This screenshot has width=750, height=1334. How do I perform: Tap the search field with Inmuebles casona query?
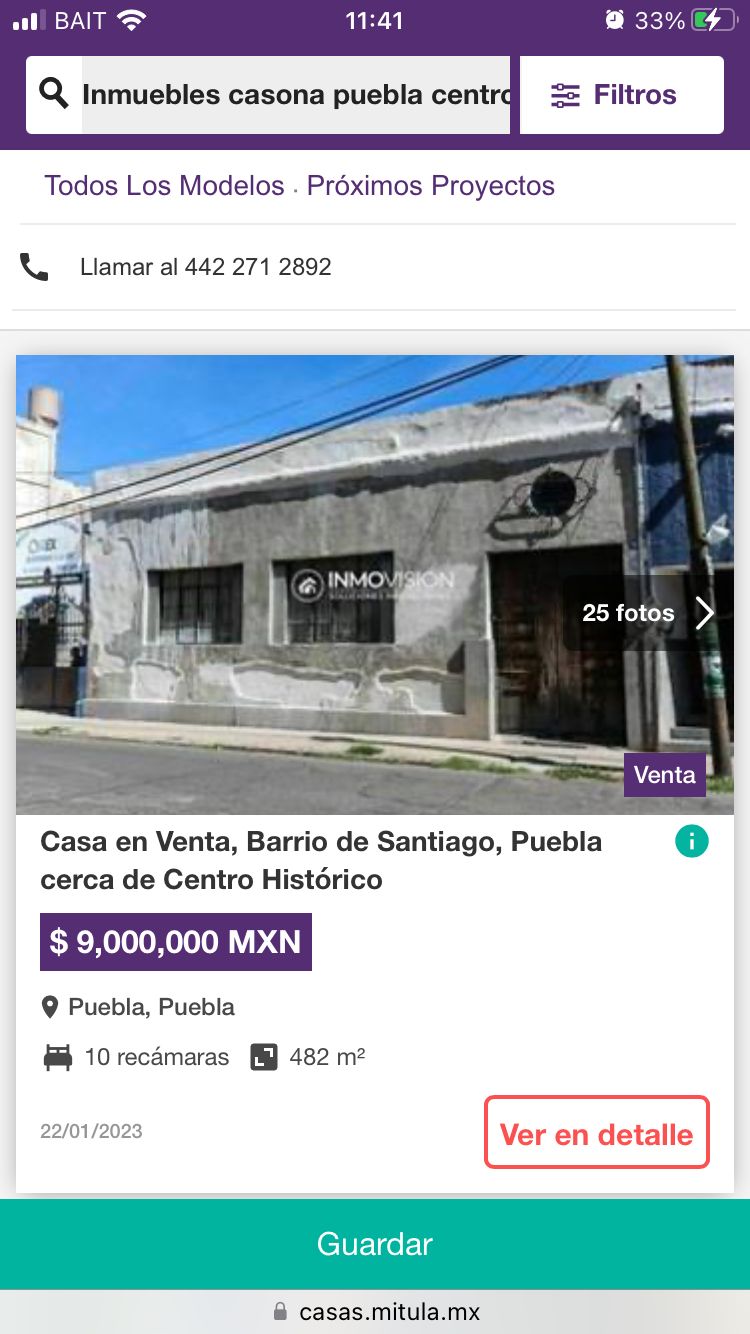295,95
